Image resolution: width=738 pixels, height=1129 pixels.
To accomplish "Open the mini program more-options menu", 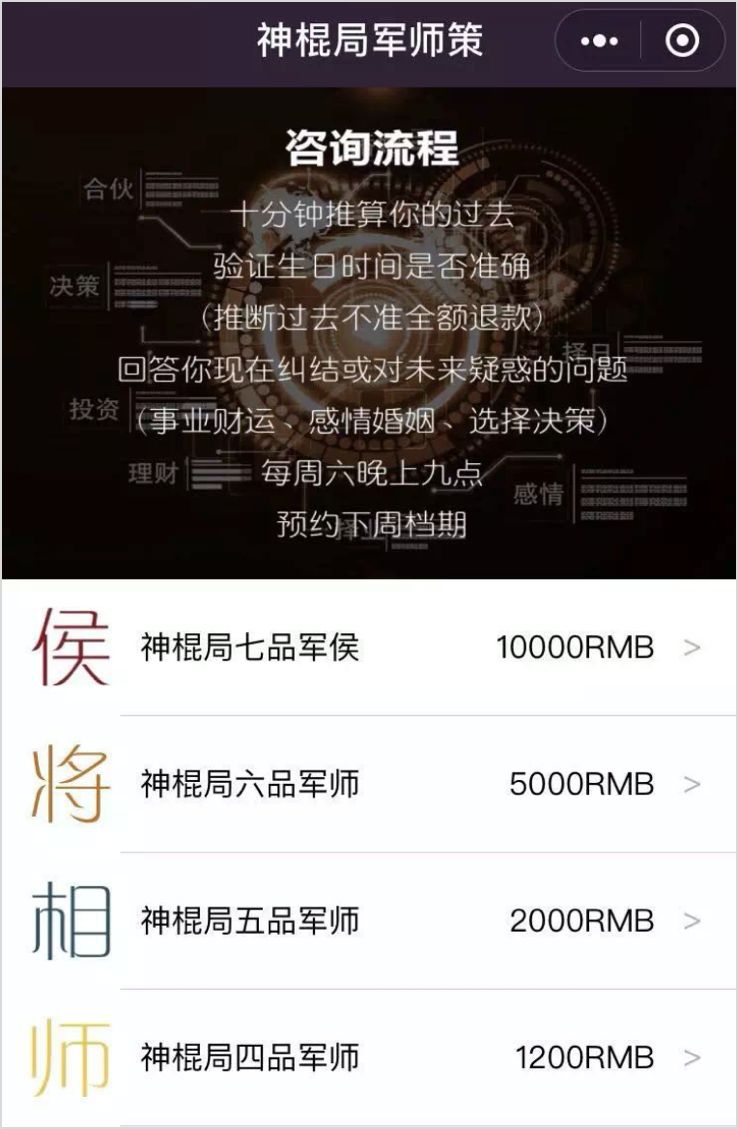I will [x=599, y=41].
